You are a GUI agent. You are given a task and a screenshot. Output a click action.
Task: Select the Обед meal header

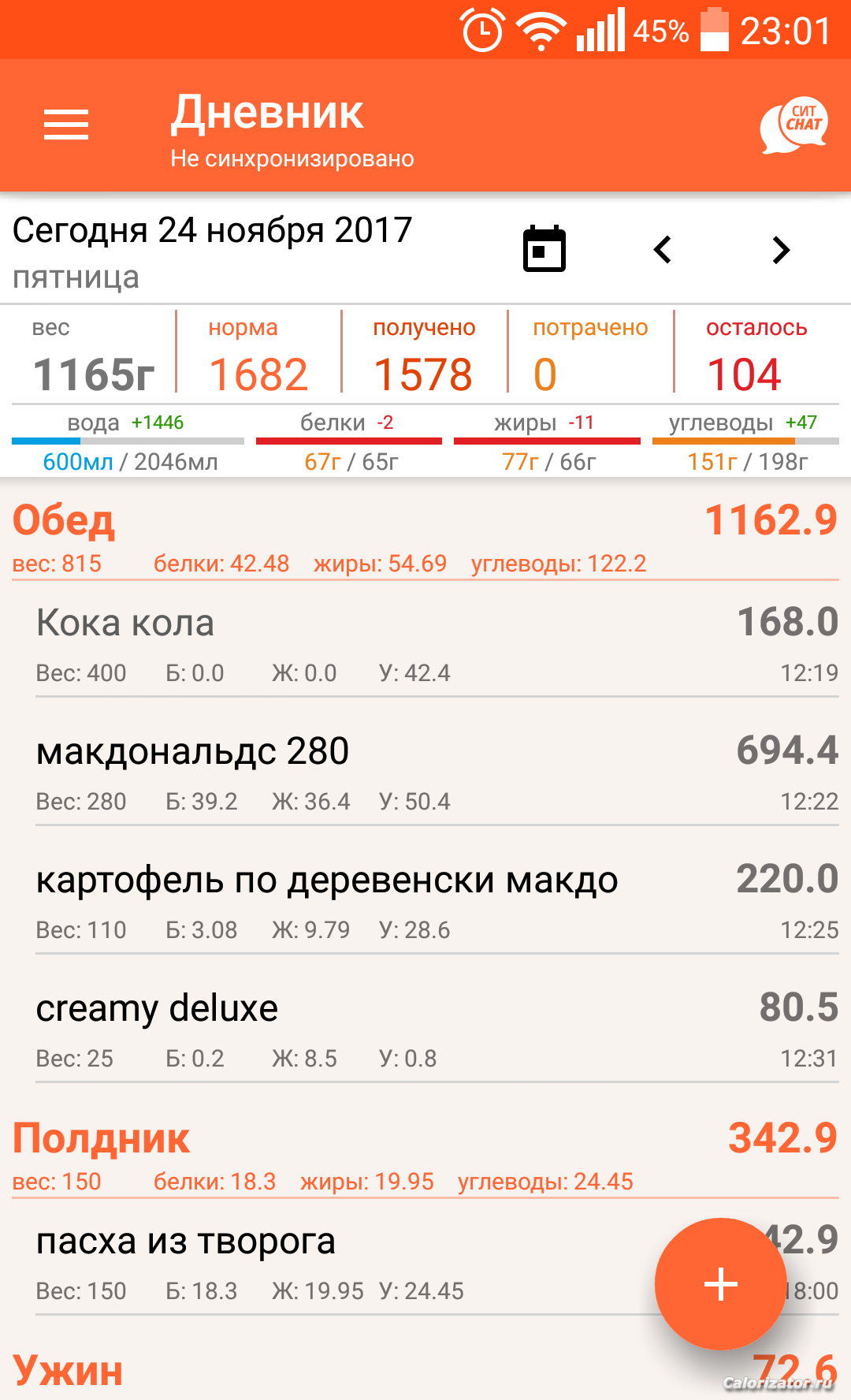[x=425, y=537]
